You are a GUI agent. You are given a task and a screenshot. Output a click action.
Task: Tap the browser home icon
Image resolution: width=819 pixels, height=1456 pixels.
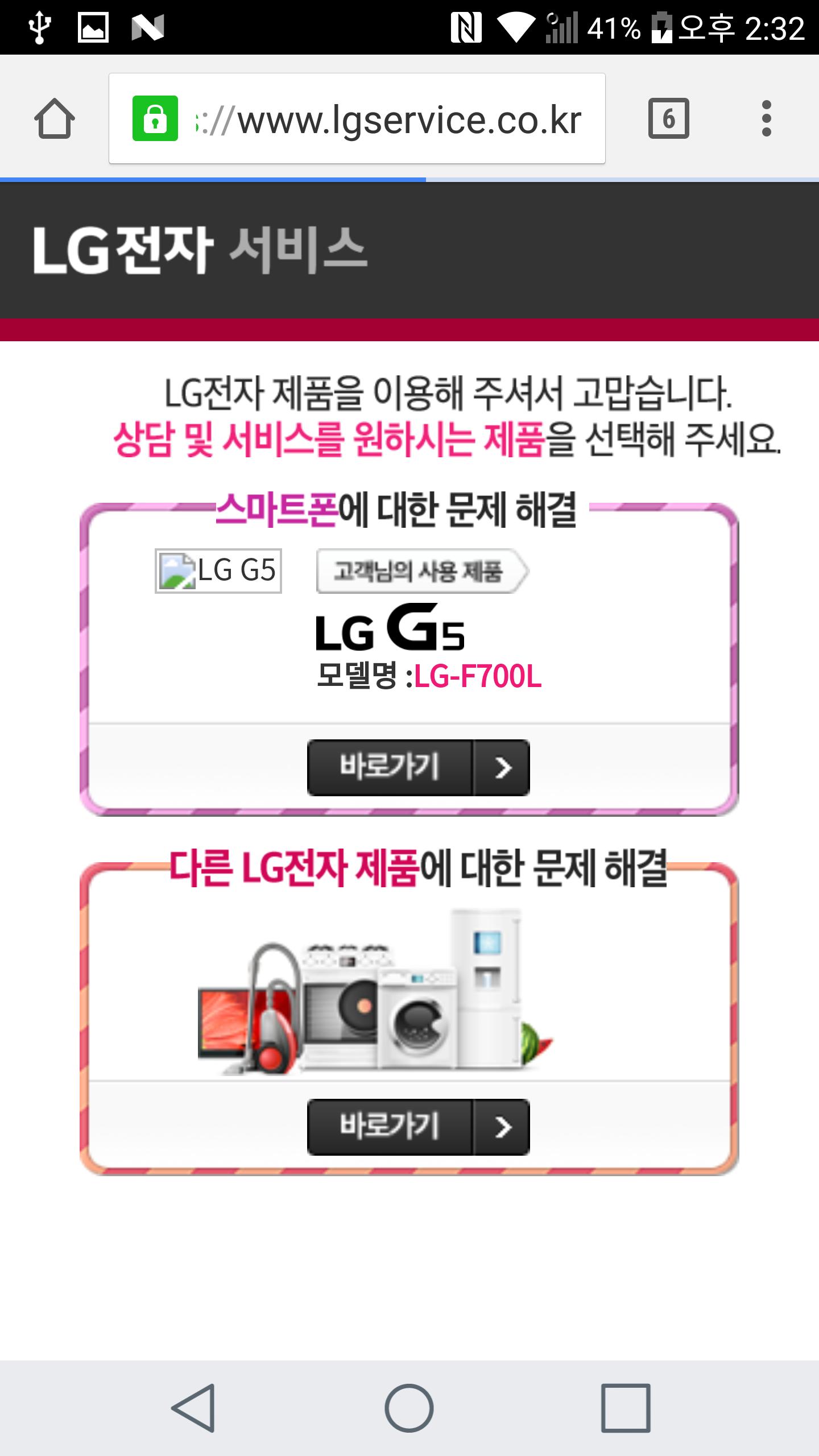55,118
